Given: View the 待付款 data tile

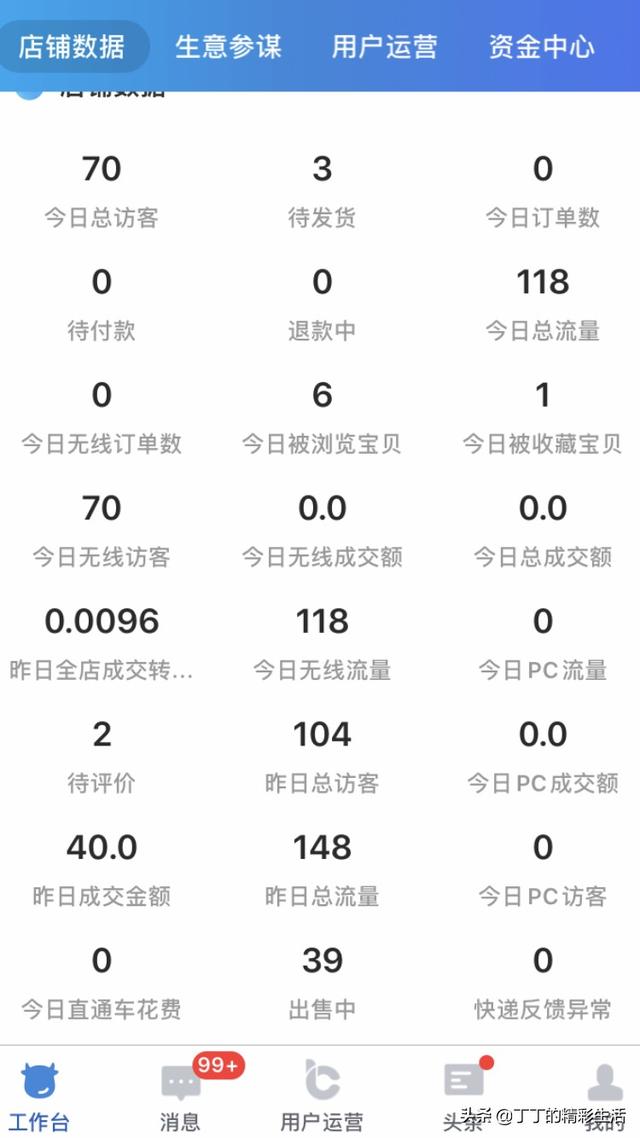Looking at the screenshot, I should click(x=102, y=305).
